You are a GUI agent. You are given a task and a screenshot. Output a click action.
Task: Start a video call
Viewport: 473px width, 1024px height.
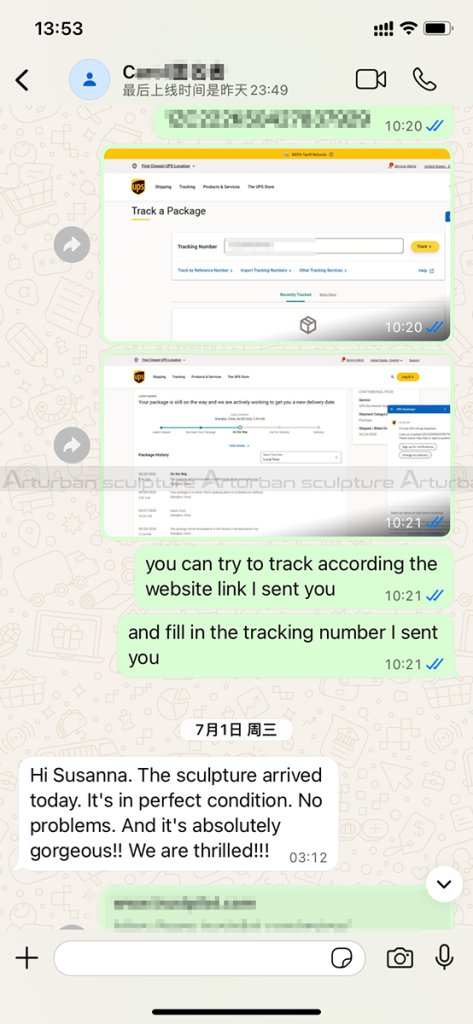pyautogui.click(x=370, y=80)
